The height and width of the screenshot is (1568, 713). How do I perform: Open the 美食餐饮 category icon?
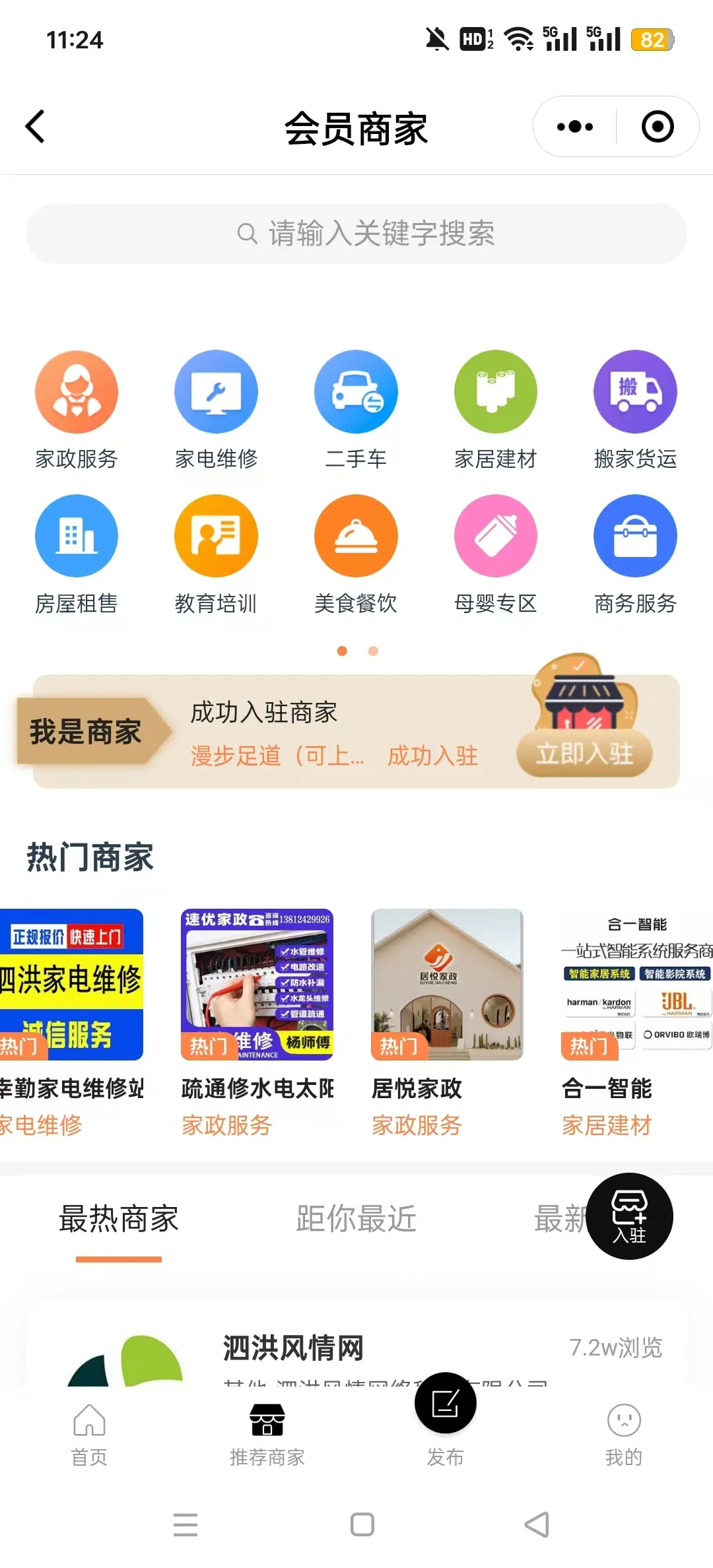pyautogui.click(x=356, y=536)
